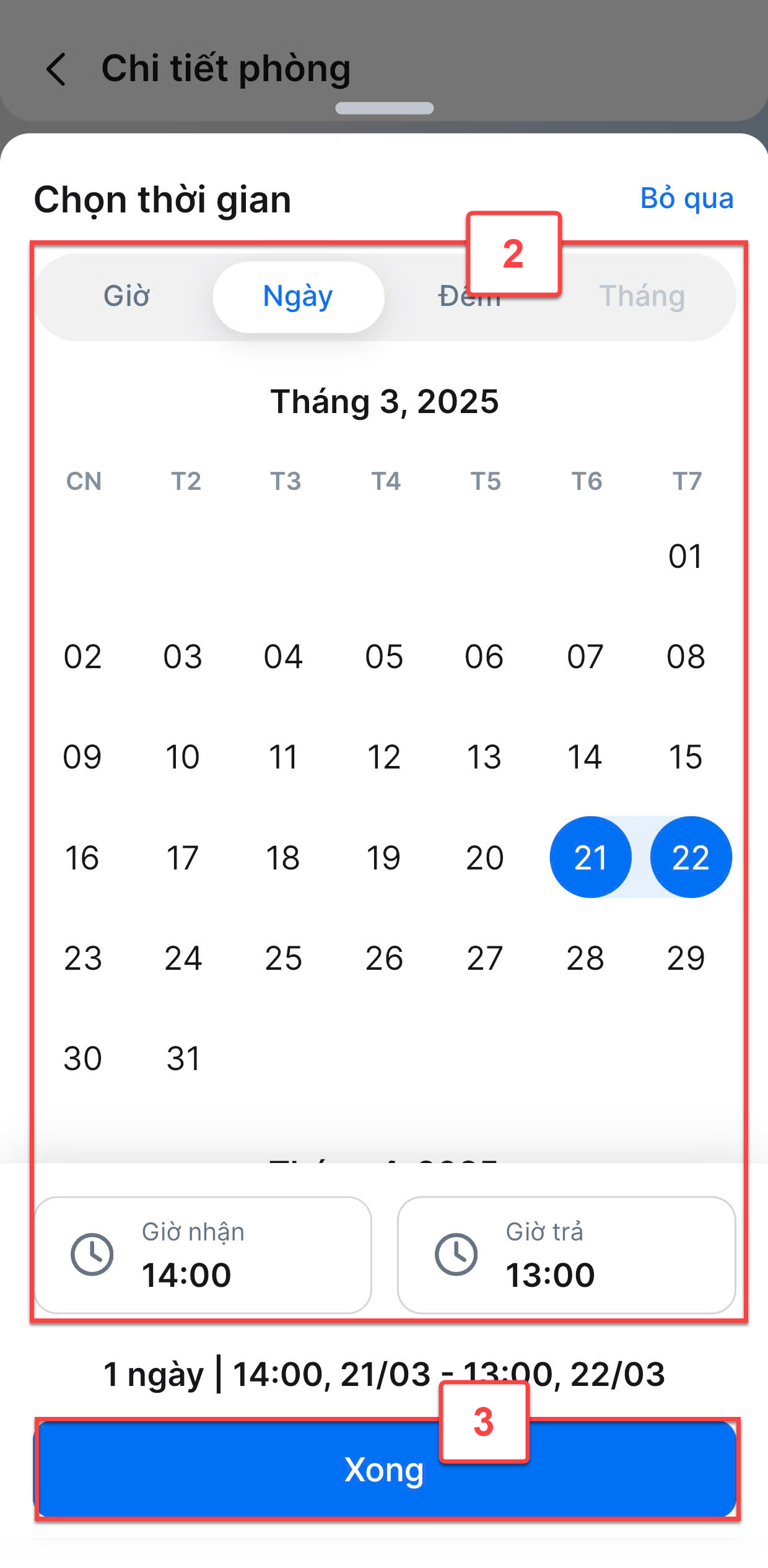Switch to the Giờ tab
This screenshot has width=768, height=1568.
126,297
